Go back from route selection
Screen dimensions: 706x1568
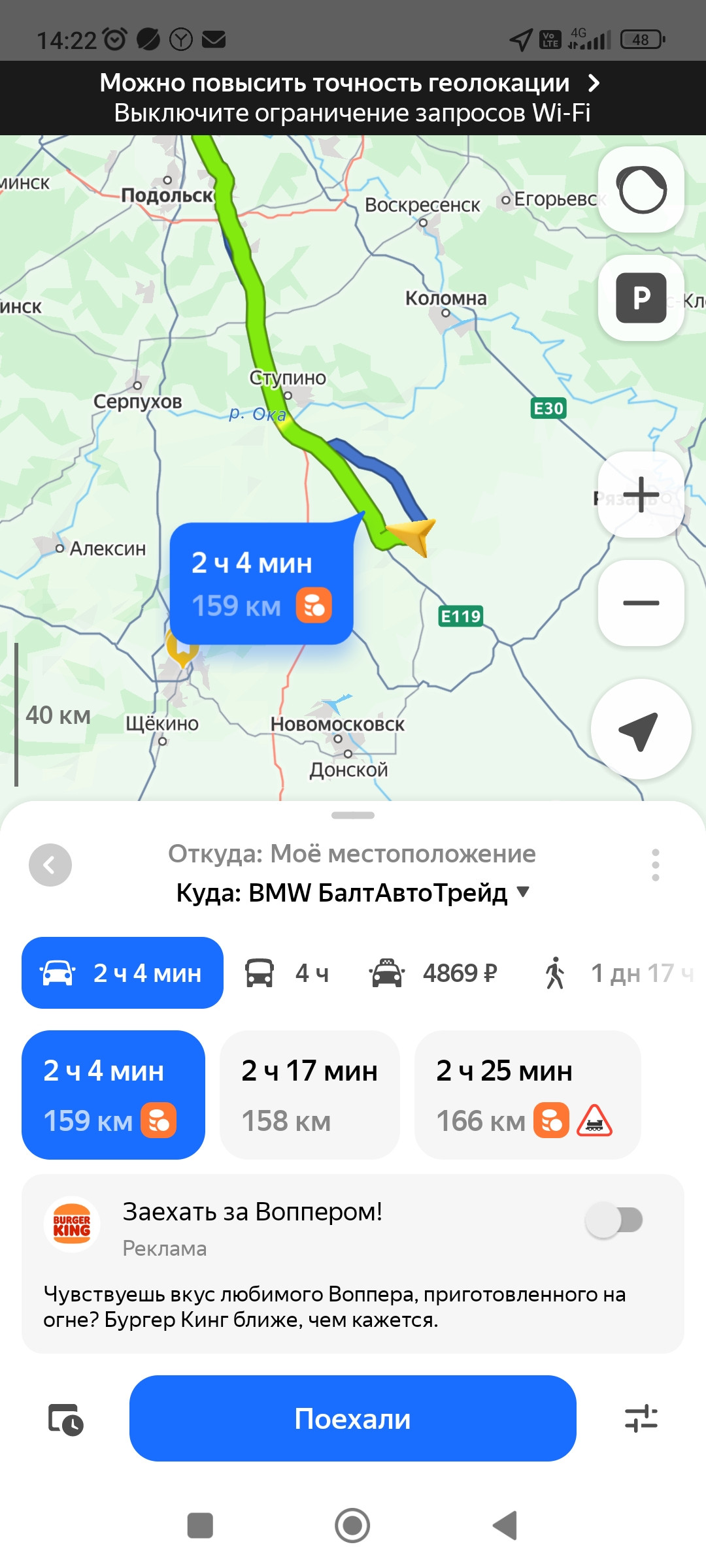50,865
